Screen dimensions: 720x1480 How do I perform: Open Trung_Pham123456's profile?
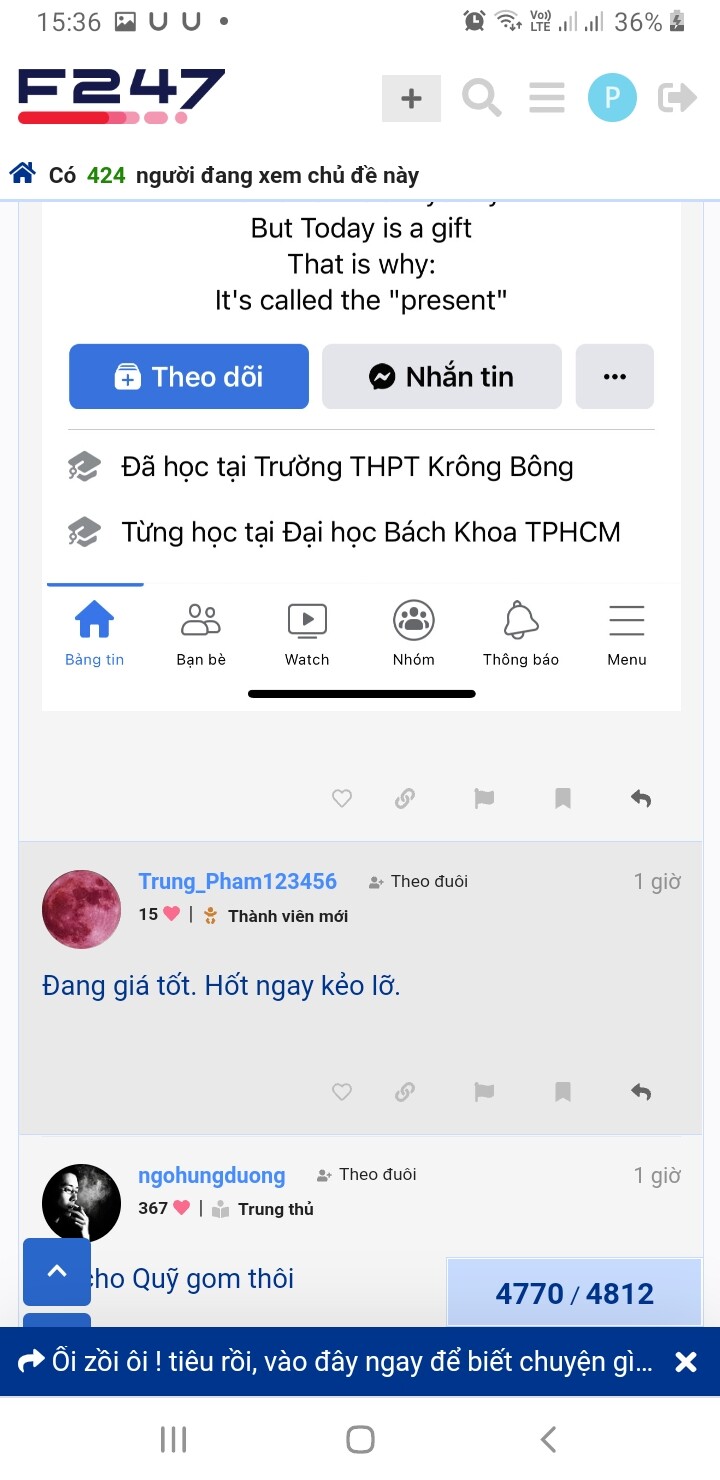coord(237,881)
